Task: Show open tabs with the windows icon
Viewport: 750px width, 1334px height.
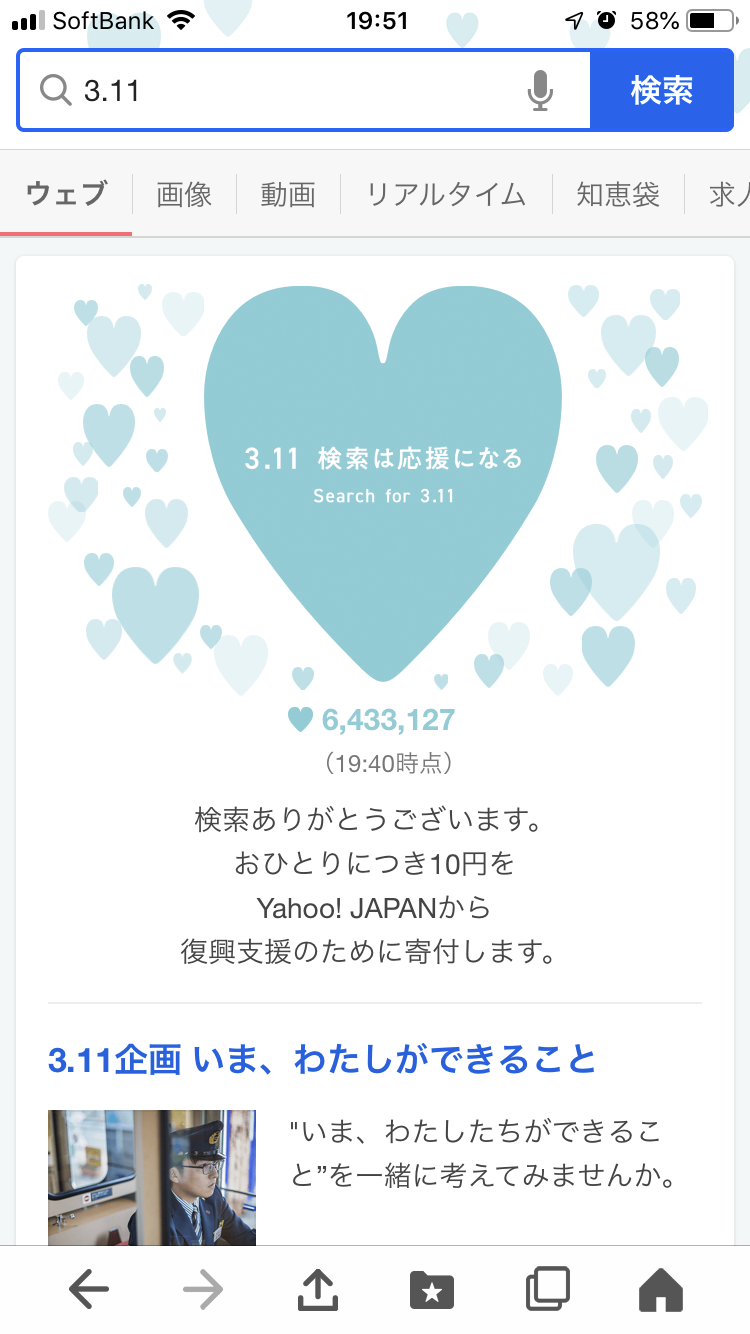Action: coord(547,1290)
